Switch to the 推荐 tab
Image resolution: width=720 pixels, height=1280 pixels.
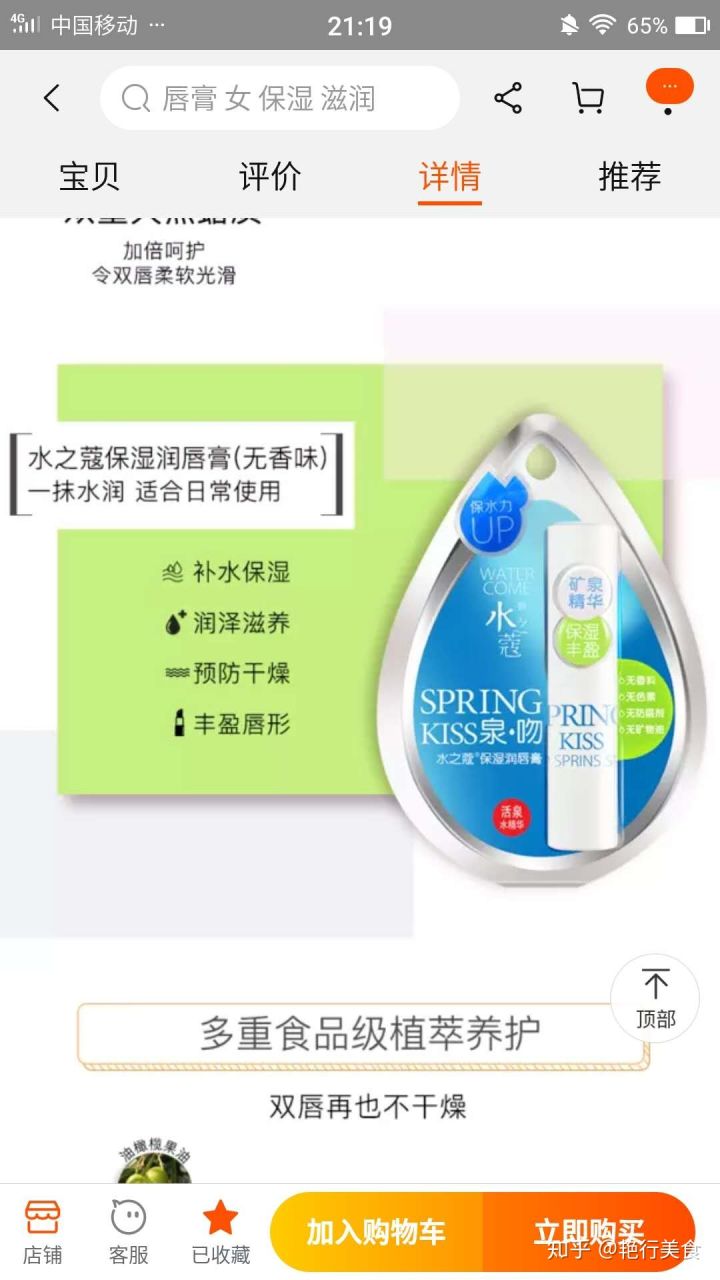(x=630, y=177)
